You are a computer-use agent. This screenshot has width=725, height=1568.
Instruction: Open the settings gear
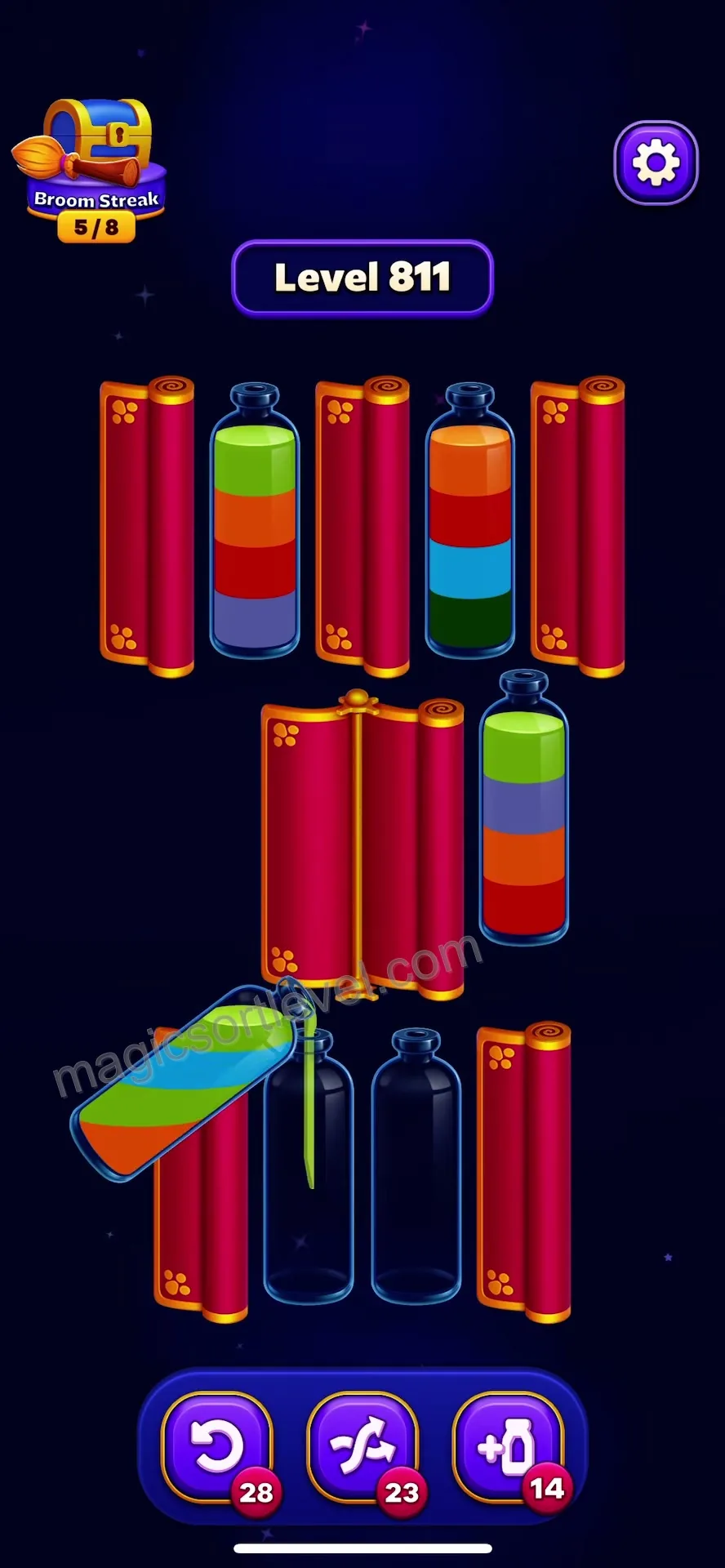pyautogui.click(x=656, y=163)
